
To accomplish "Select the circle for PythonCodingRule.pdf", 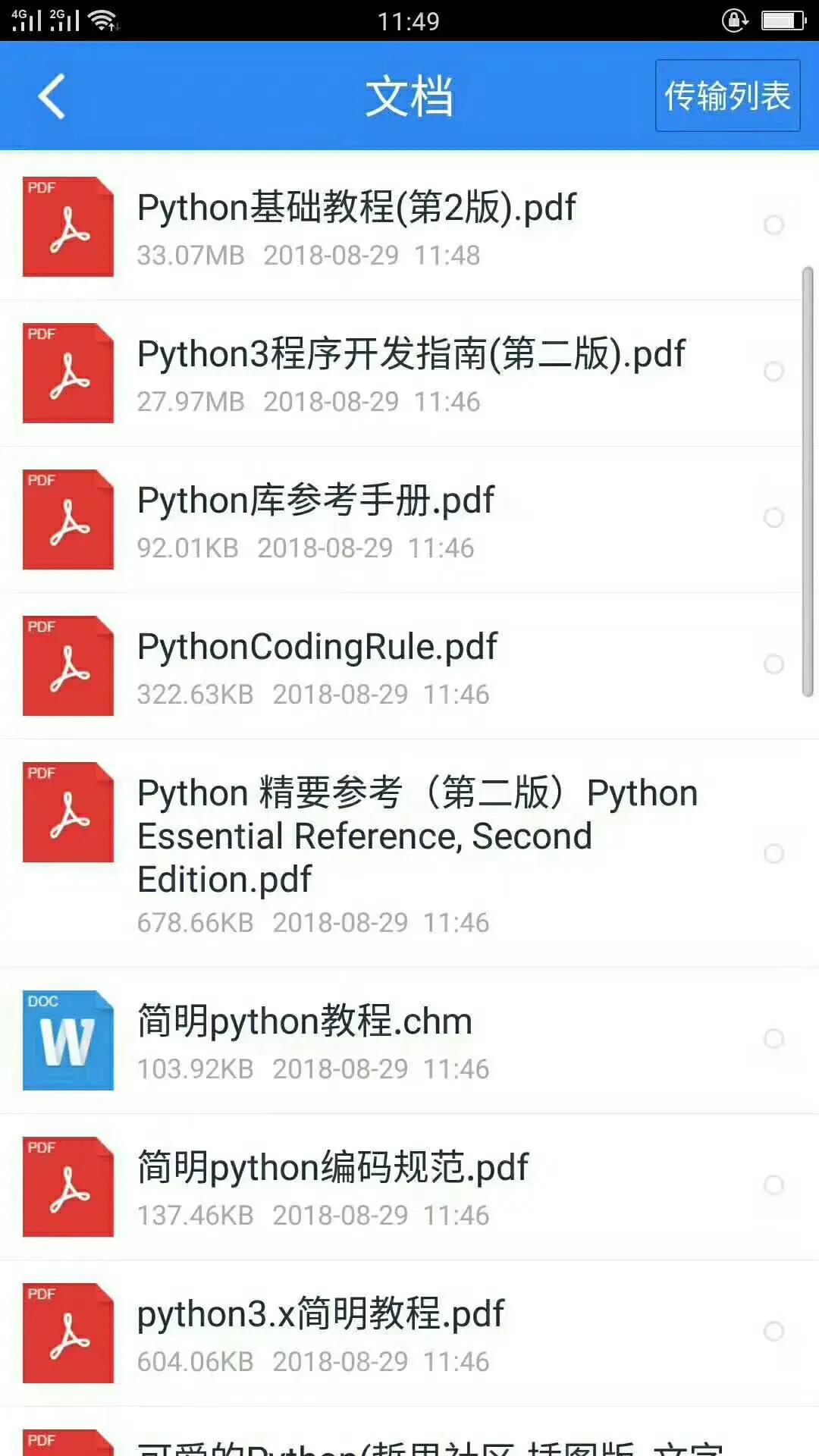I will tap(773, 664).
